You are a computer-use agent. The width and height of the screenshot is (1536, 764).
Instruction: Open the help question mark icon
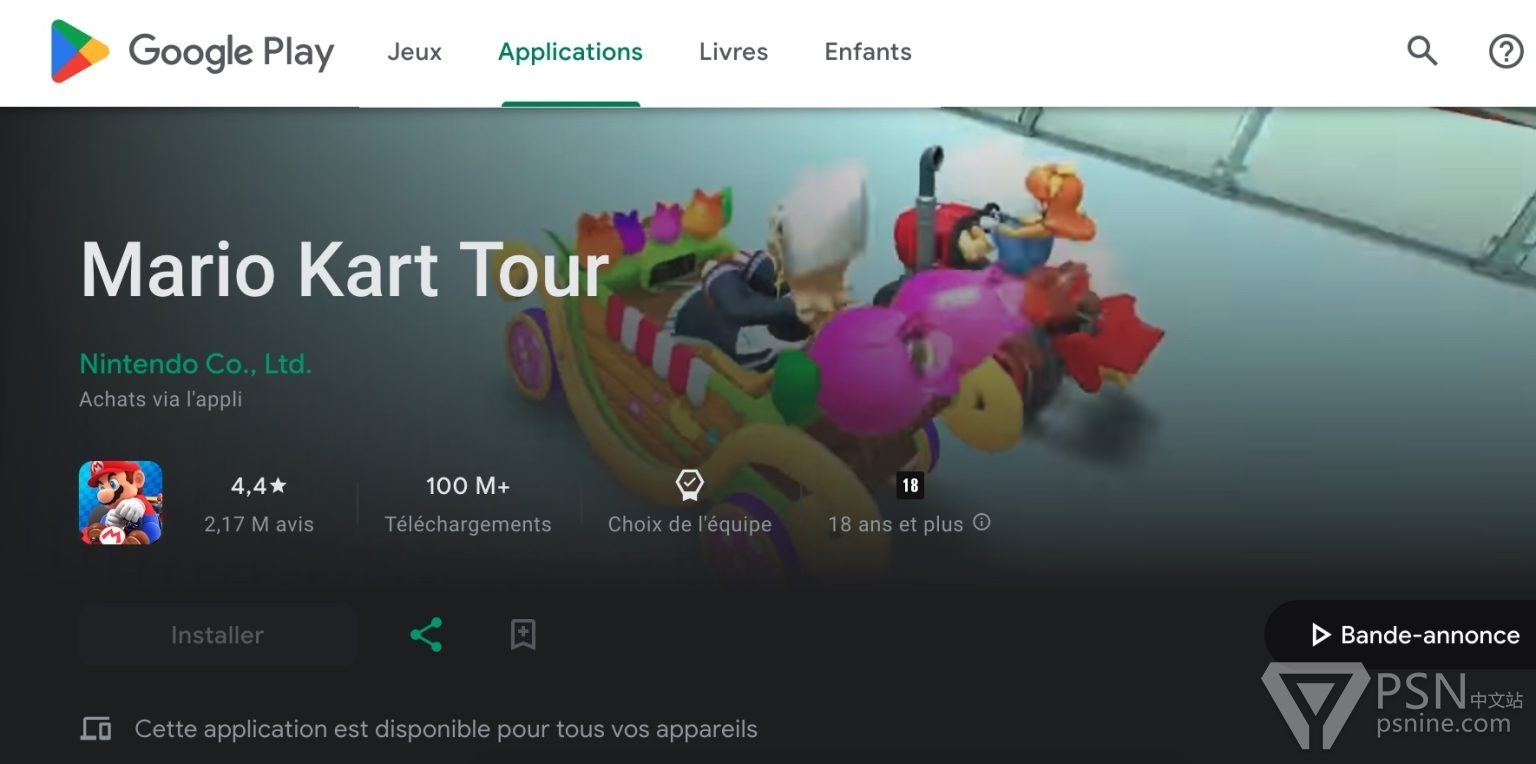[1506, 51]
